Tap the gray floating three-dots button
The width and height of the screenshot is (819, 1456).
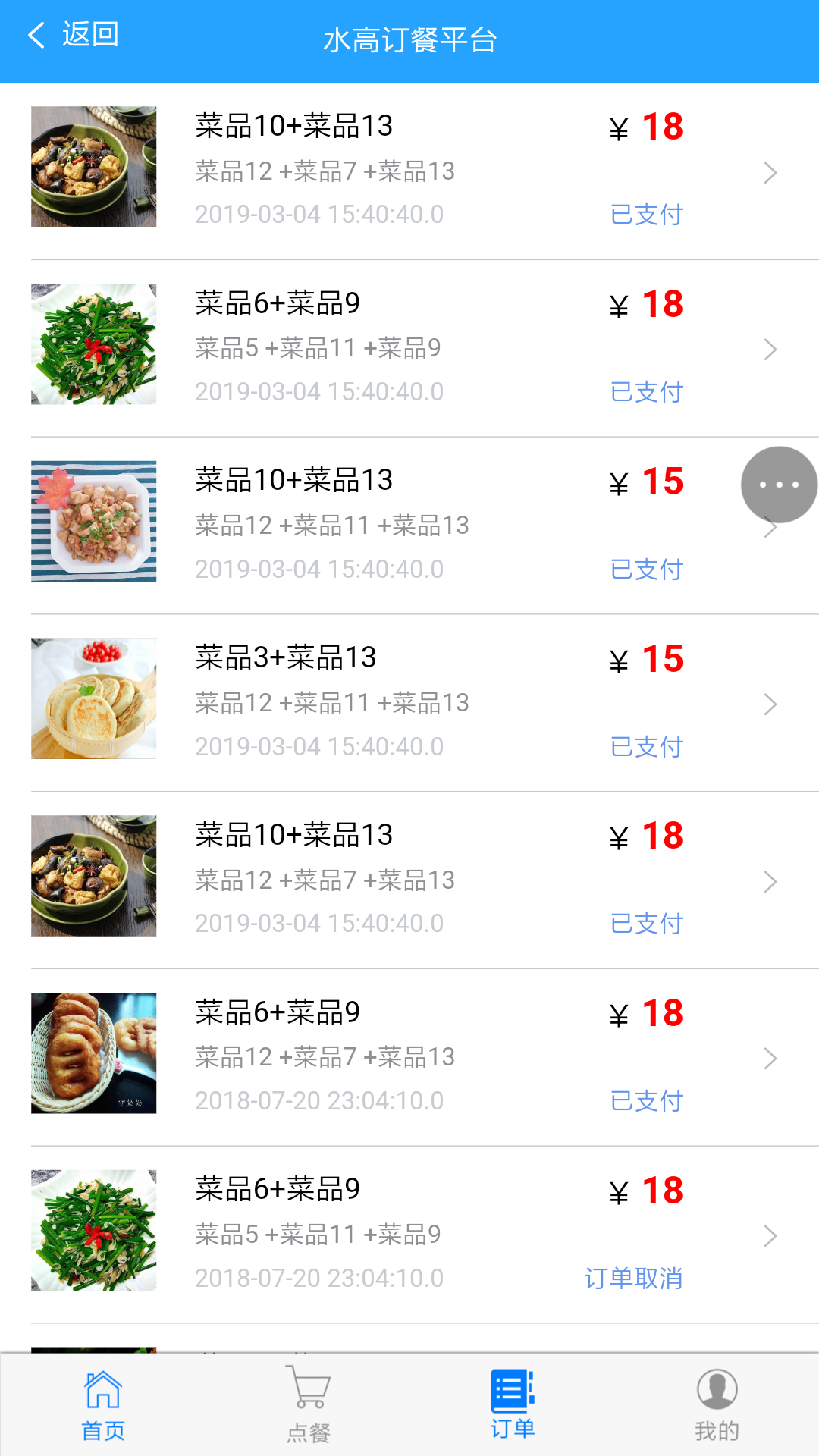tap(779, 485)
